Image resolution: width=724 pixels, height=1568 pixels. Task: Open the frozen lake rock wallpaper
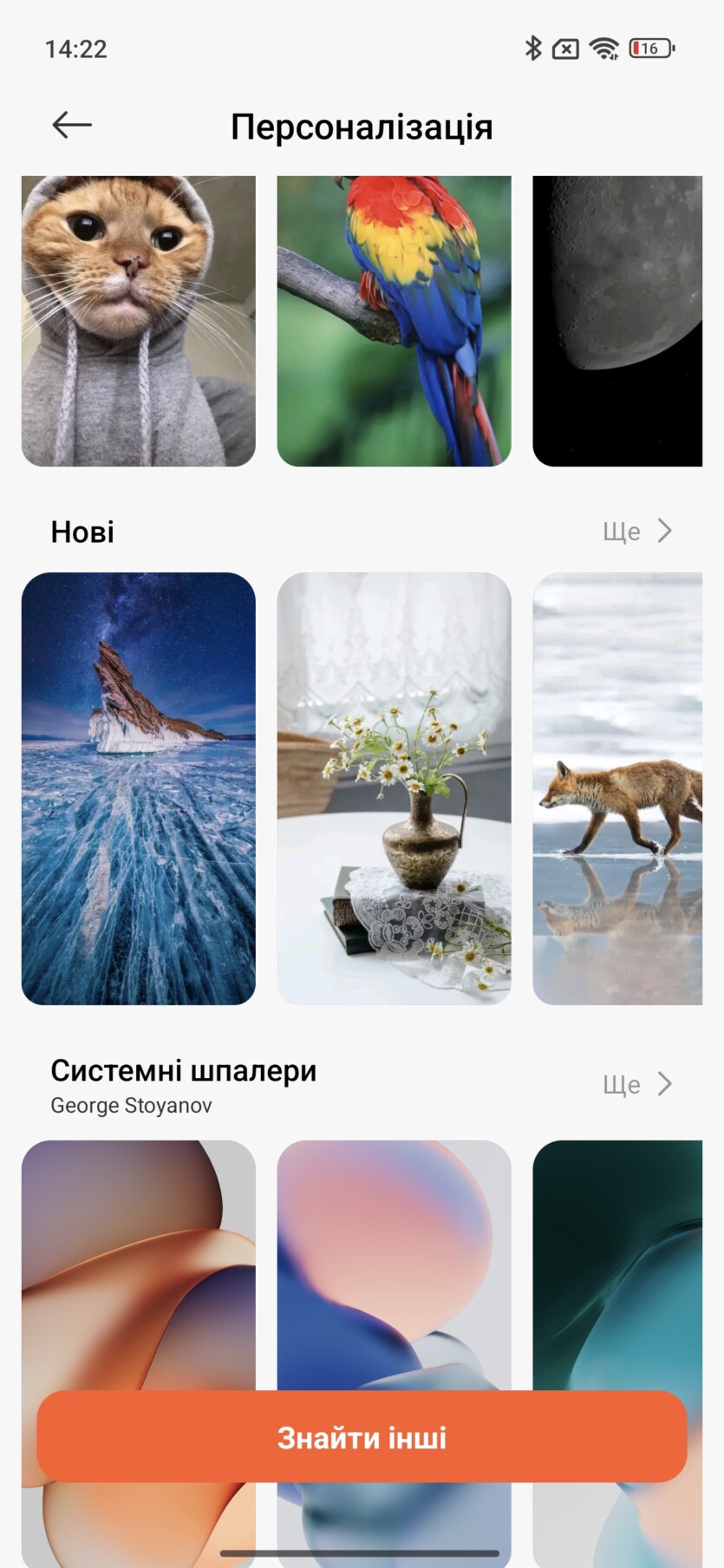139,788
